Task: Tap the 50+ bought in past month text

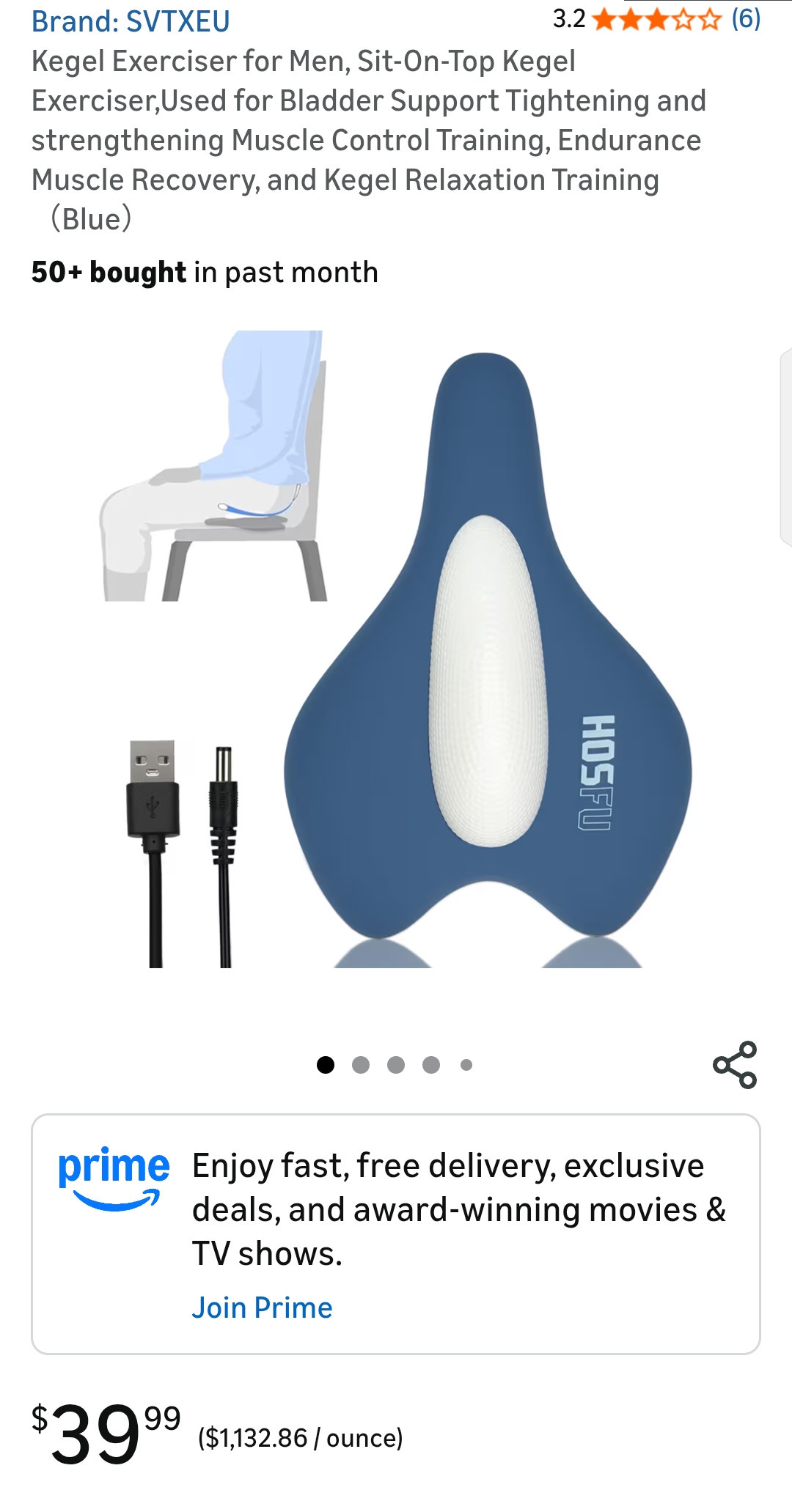Action: [x=204, y=272]
